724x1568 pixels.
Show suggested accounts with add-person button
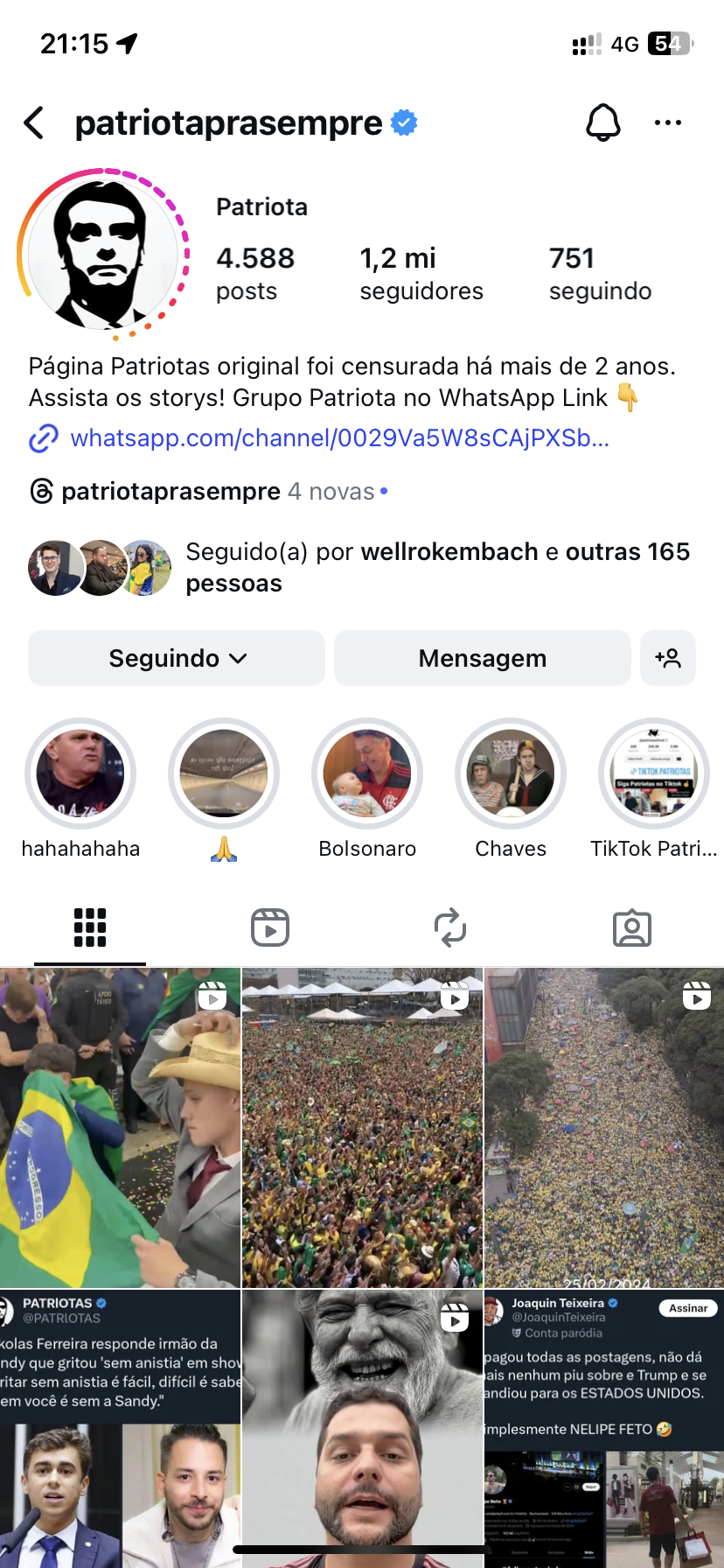[x=668, y=658]
